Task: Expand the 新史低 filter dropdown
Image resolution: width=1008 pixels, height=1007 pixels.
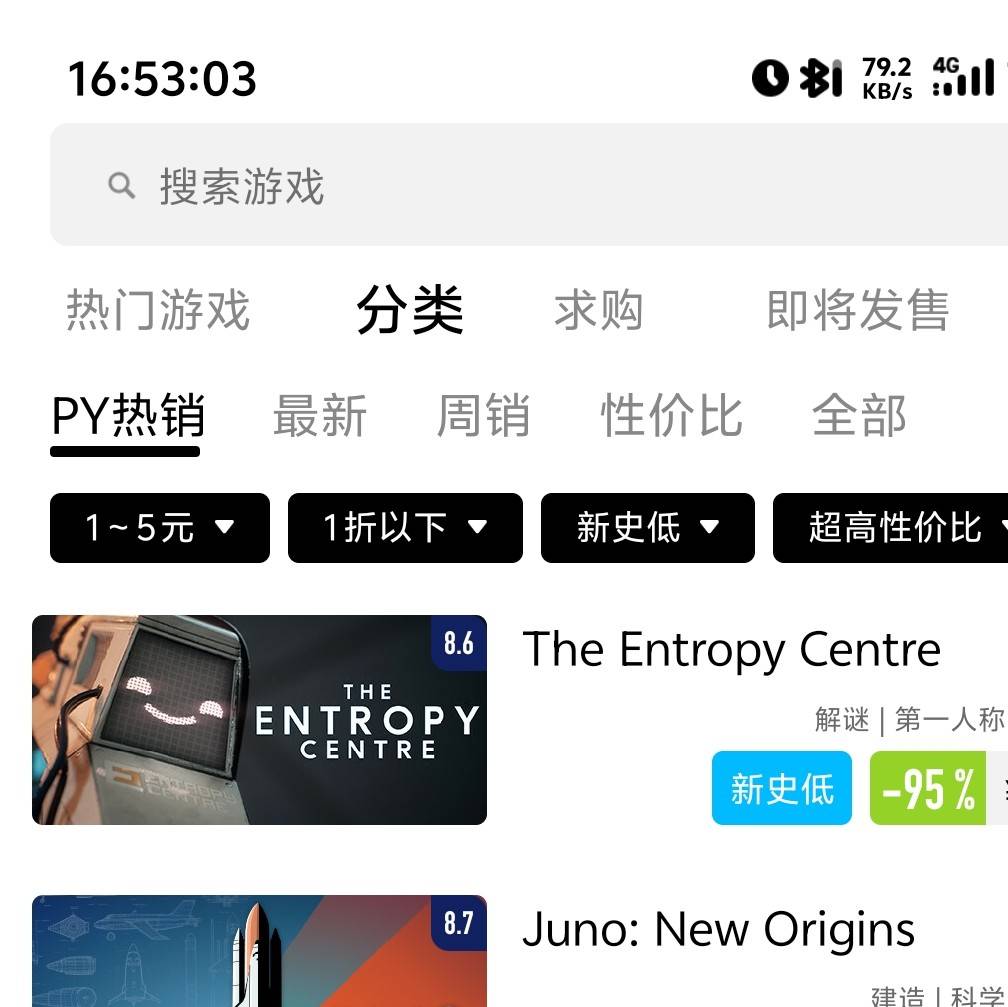Action: [647, 527]
